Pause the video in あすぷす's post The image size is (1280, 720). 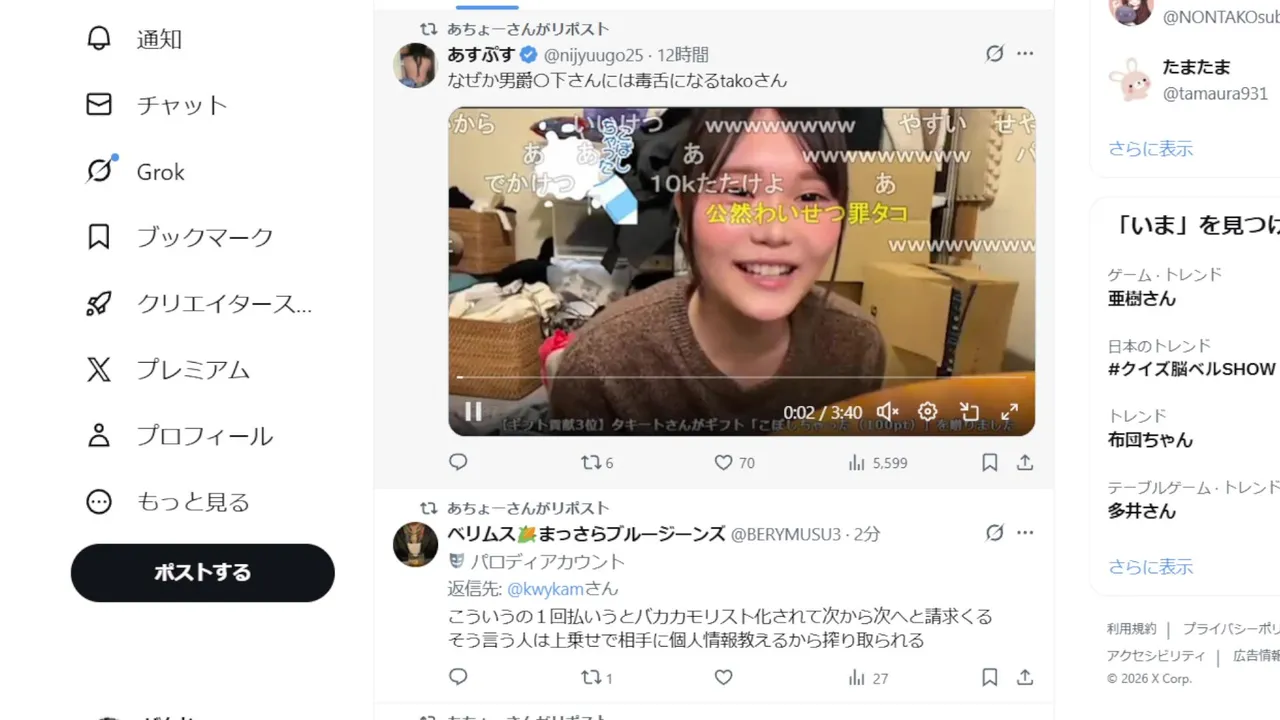point(473,412)
